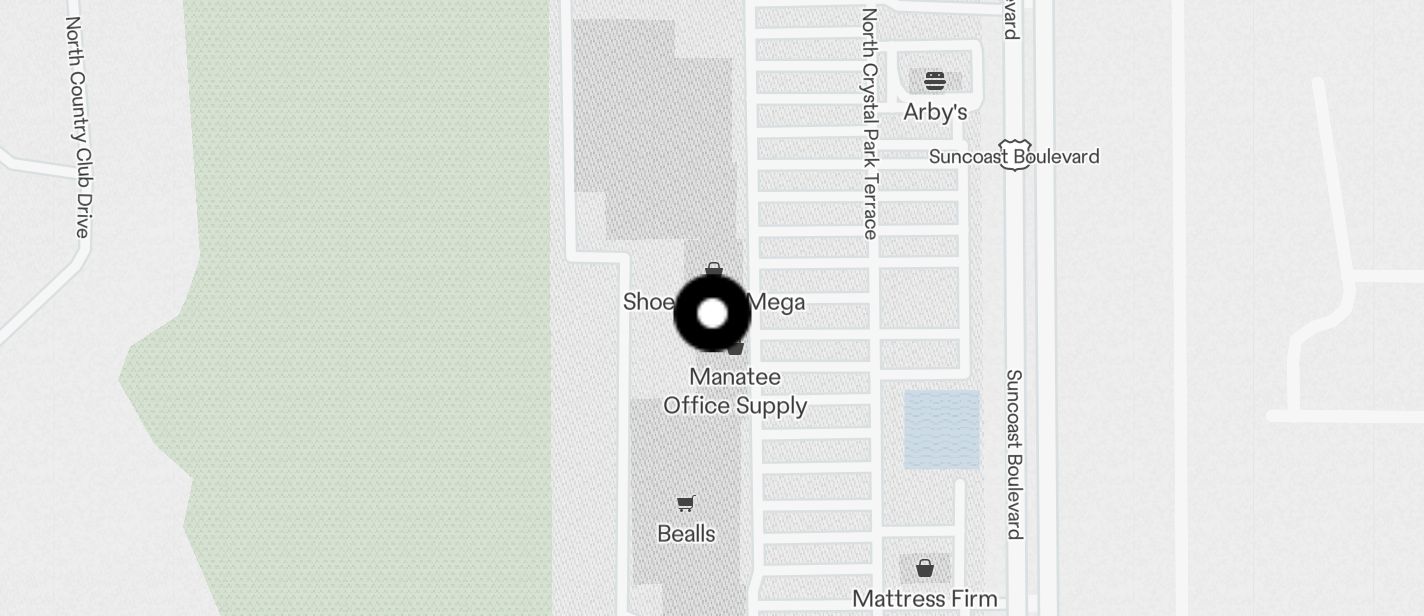Tap the black location pin
The height and width of the screenshot is (616, 1424).
[712, 314]
